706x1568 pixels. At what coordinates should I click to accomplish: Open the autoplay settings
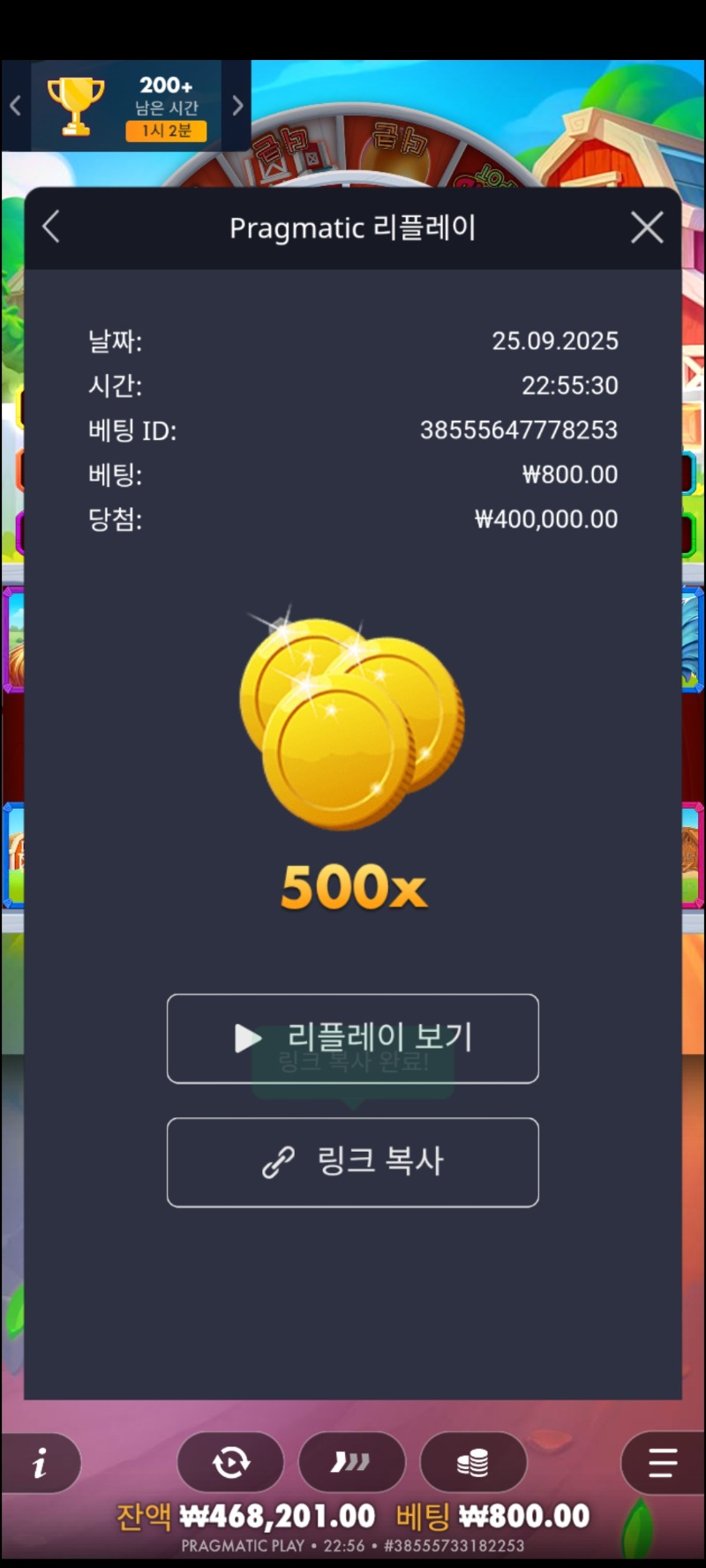point(231,1463)
